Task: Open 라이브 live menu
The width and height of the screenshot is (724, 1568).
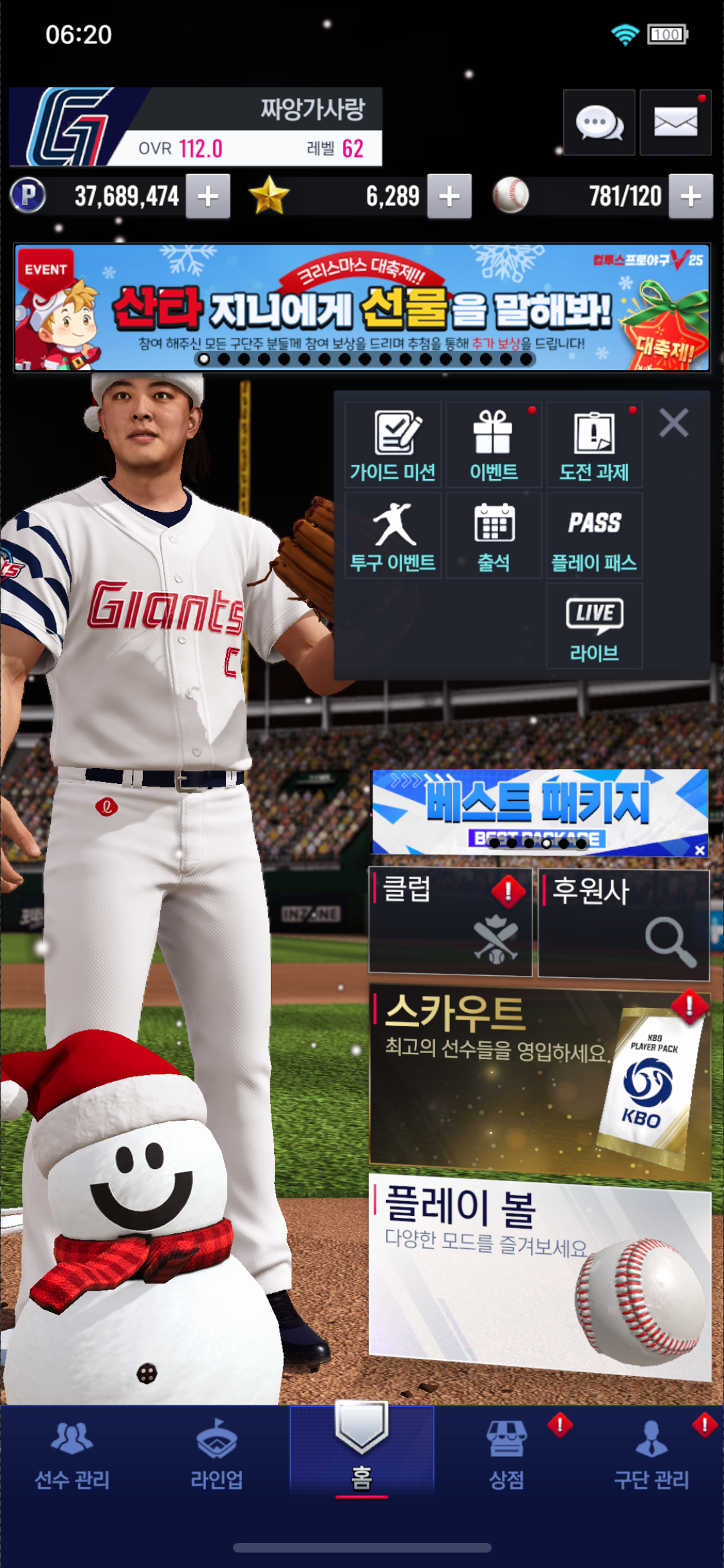Action: tap(594, 626)
